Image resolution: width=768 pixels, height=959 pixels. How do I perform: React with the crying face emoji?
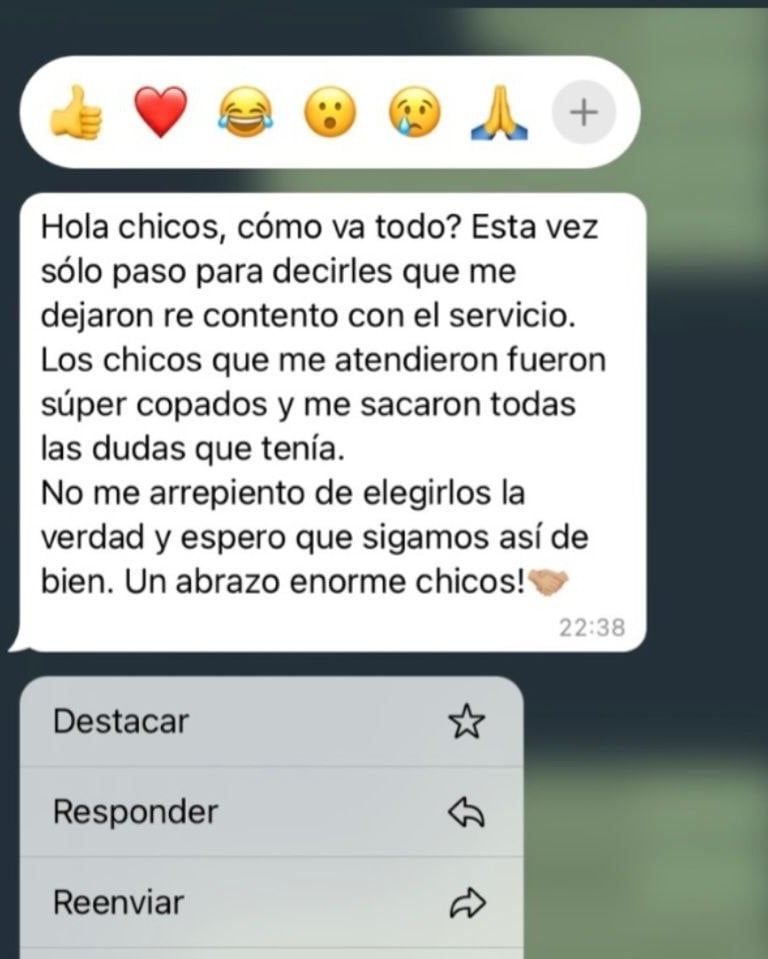click(x=414, y=112)
